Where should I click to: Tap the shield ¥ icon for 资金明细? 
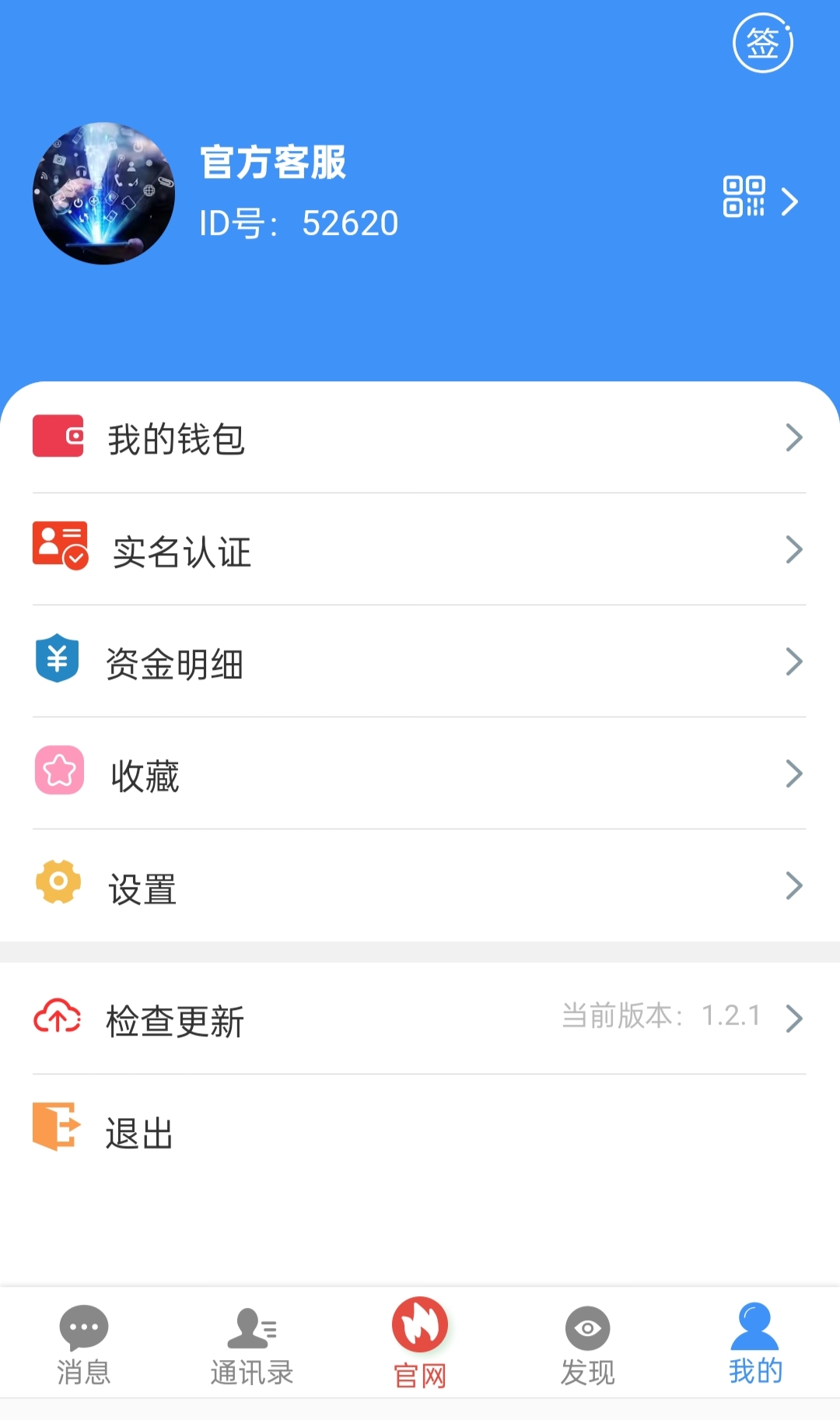58,662
